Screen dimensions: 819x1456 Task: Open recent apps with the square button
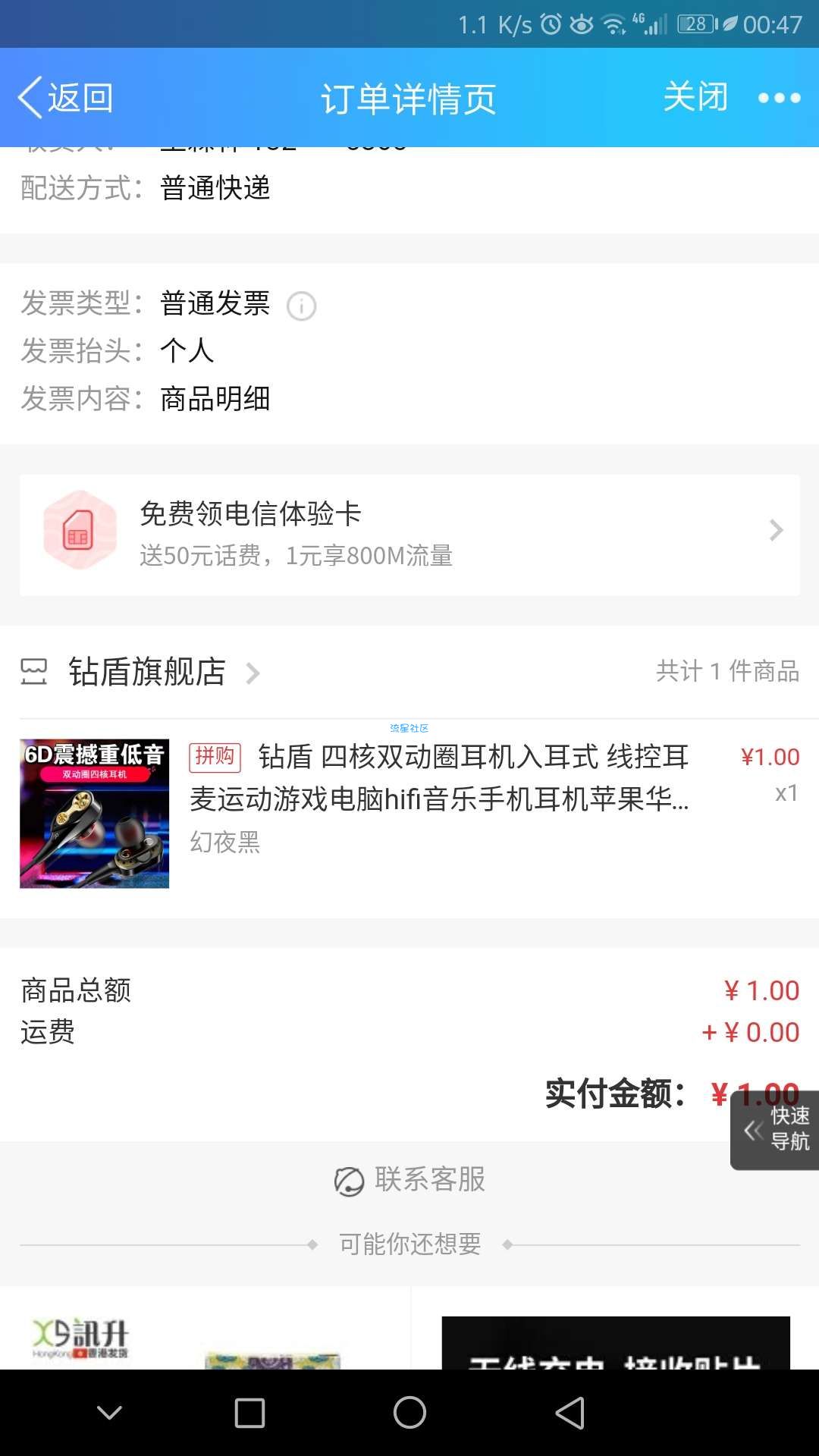[x=249, y=1413]
